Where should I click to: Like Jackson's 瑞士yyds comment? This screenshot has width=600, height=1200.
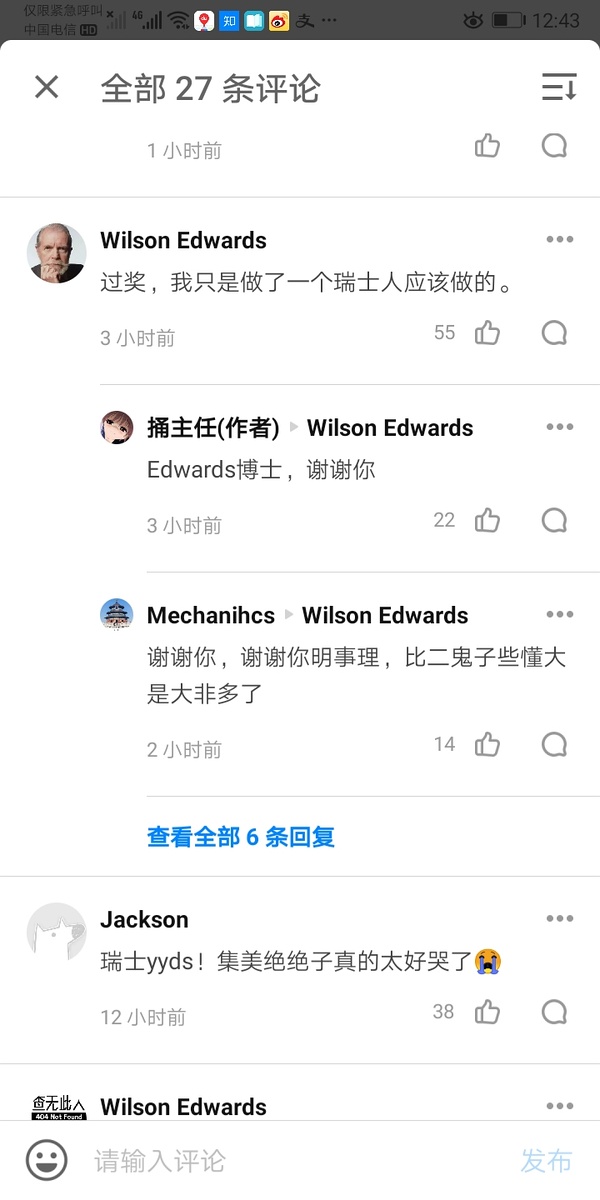click(487, 1012)
